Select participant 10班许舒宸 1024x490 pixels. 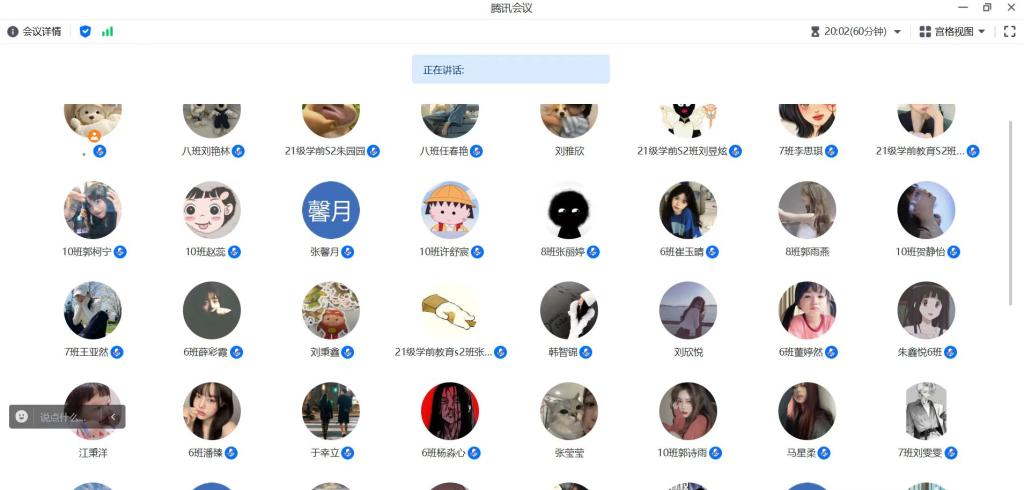pos(450,210)
